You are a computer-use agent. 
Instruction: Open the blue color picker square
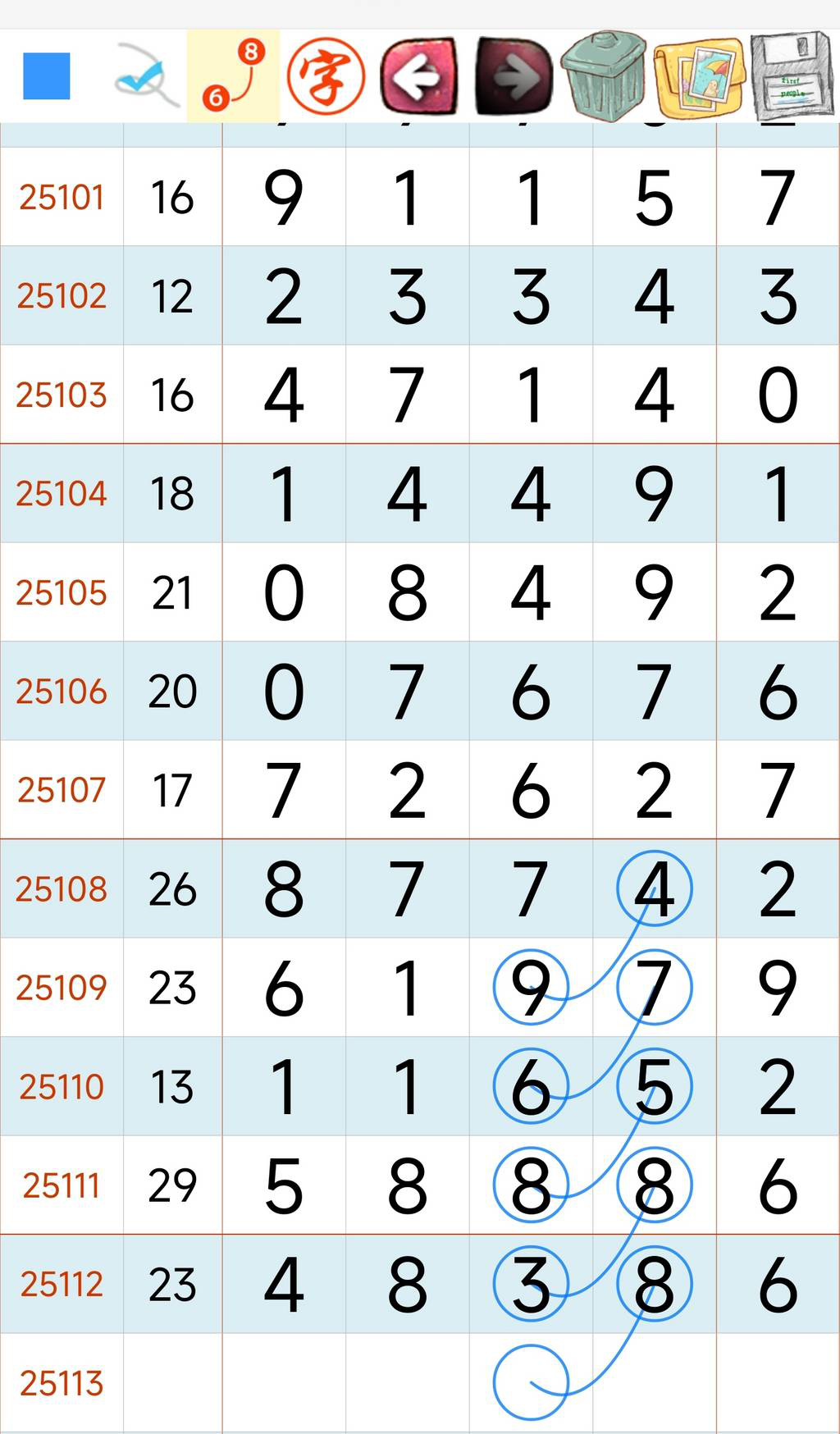[x=47, y=76]
